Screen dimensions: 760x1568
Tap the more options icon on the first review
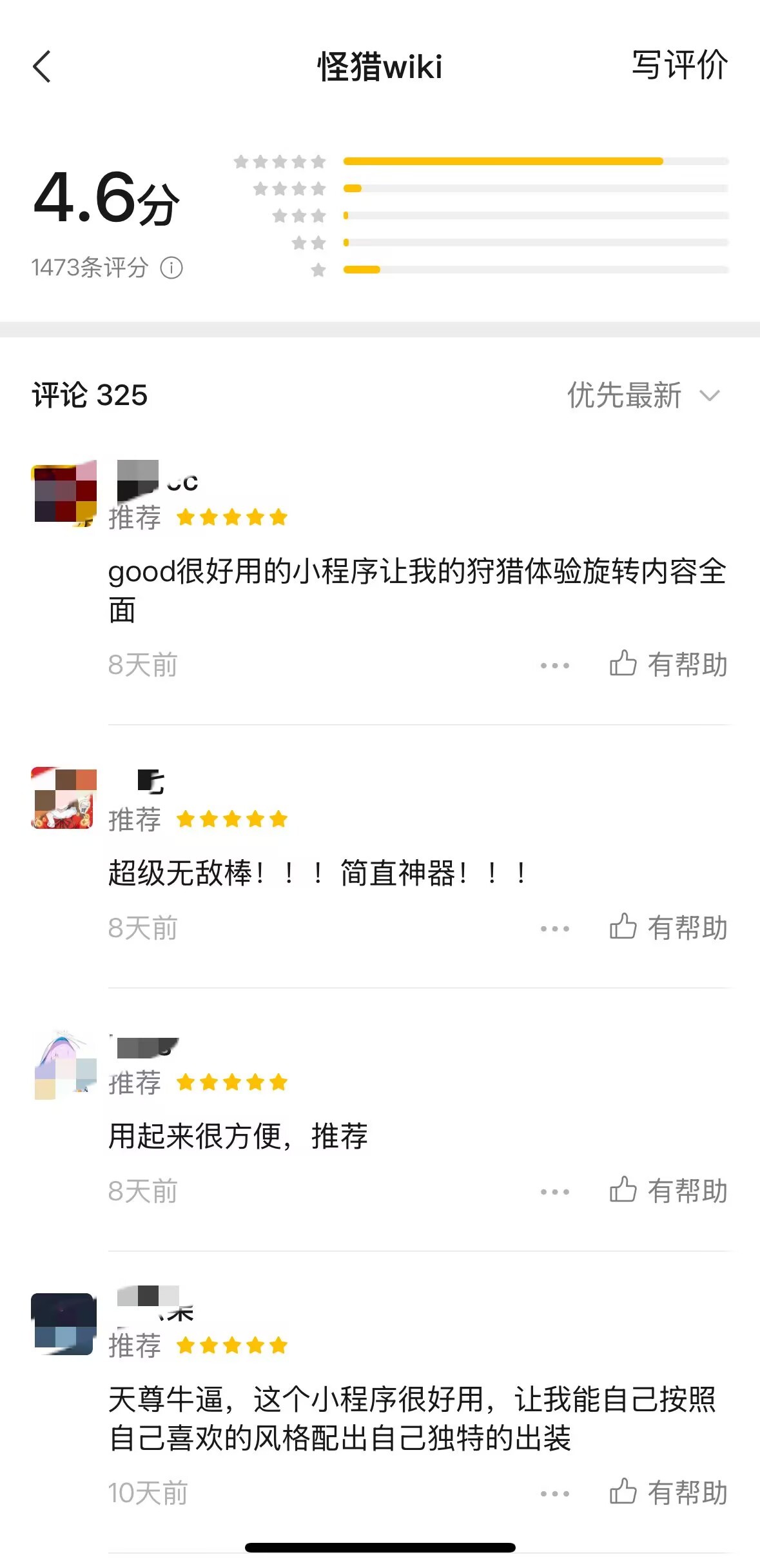point(554,666)
